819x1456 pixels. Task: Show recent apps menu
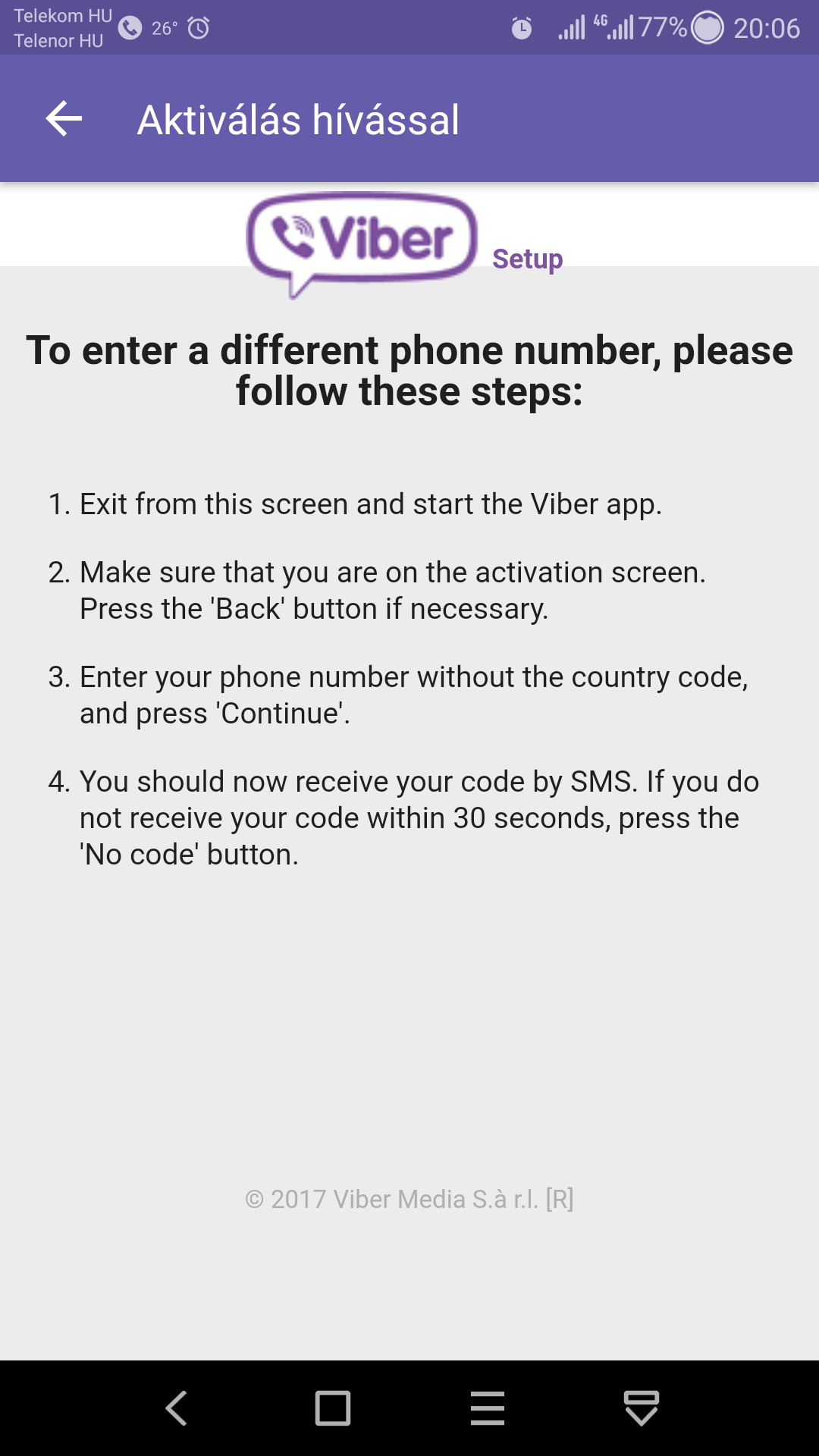point(487,1408)
